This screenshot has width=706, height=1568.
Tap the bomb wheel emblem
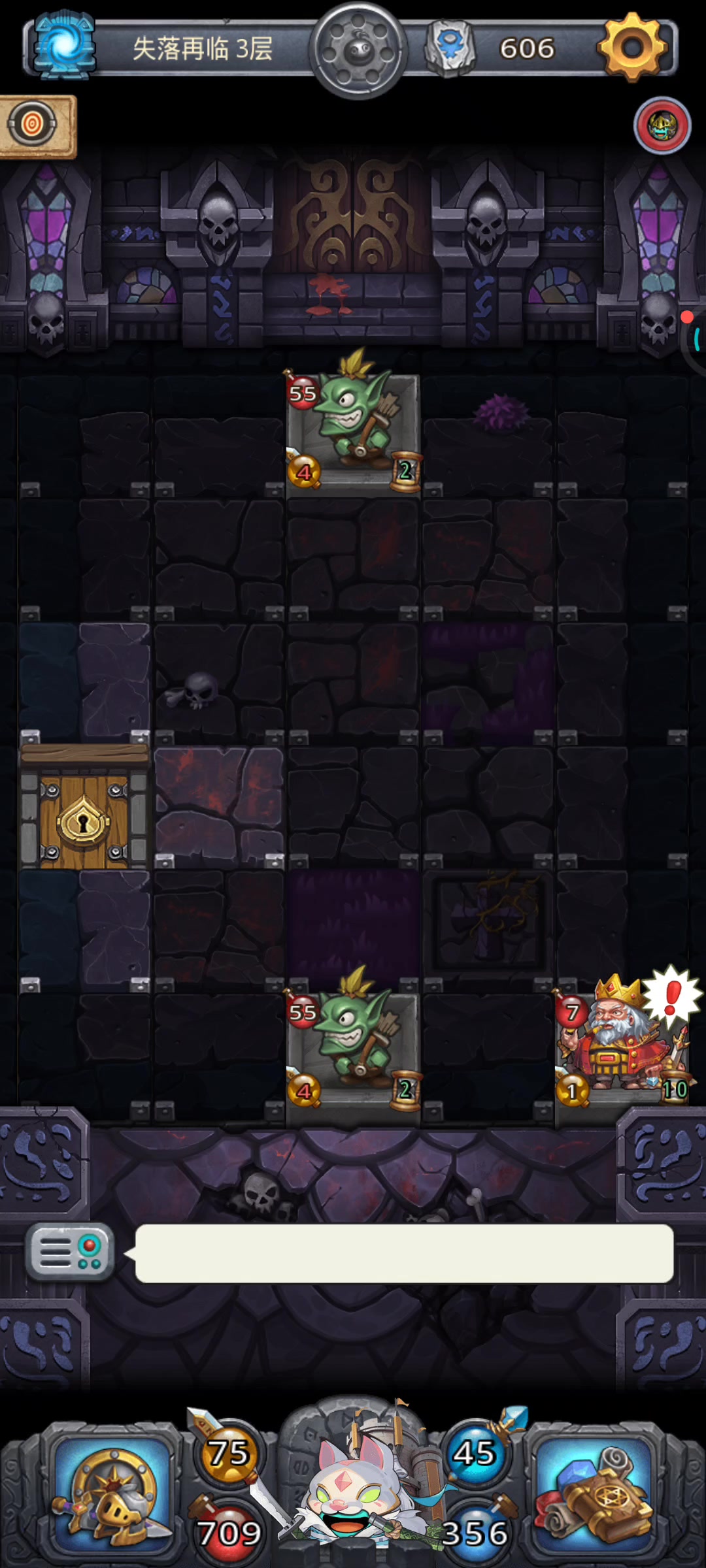pyautogui.click(x=358, y=50)
